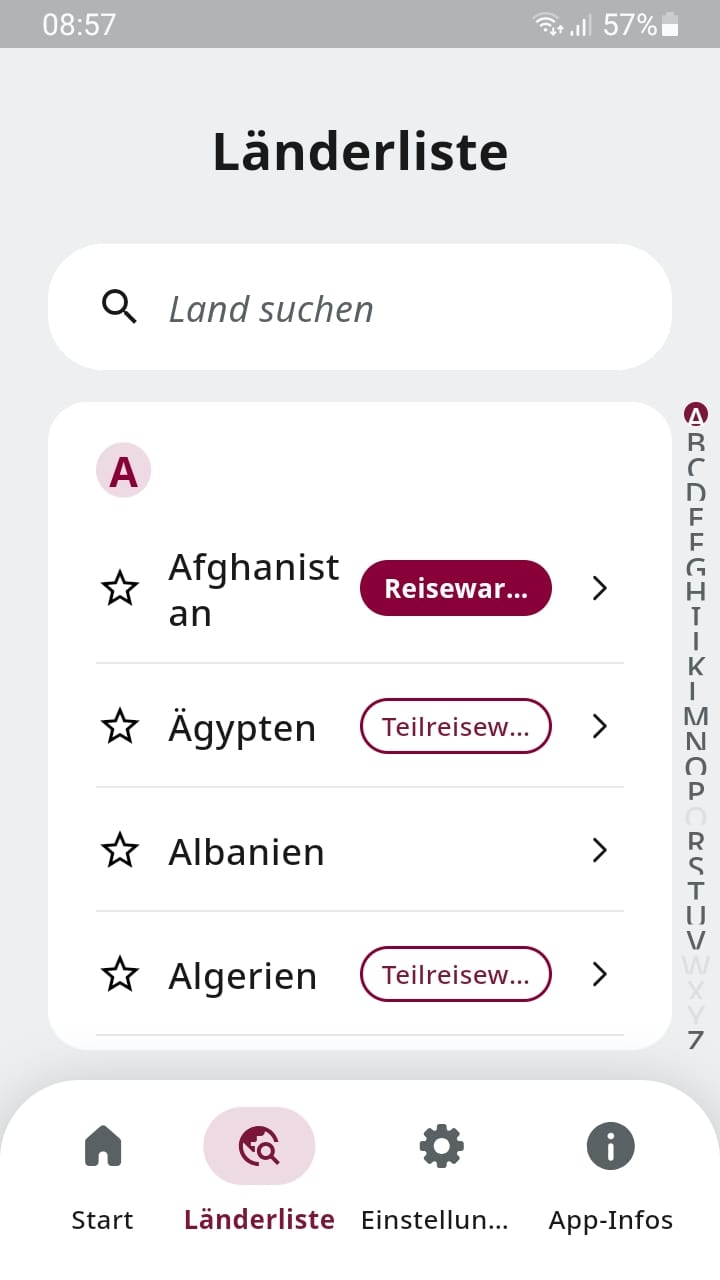Switch to the Start tab
Image resolution: width=720 pixels, height=1280 pixels.
click(x=102, y=1172)
